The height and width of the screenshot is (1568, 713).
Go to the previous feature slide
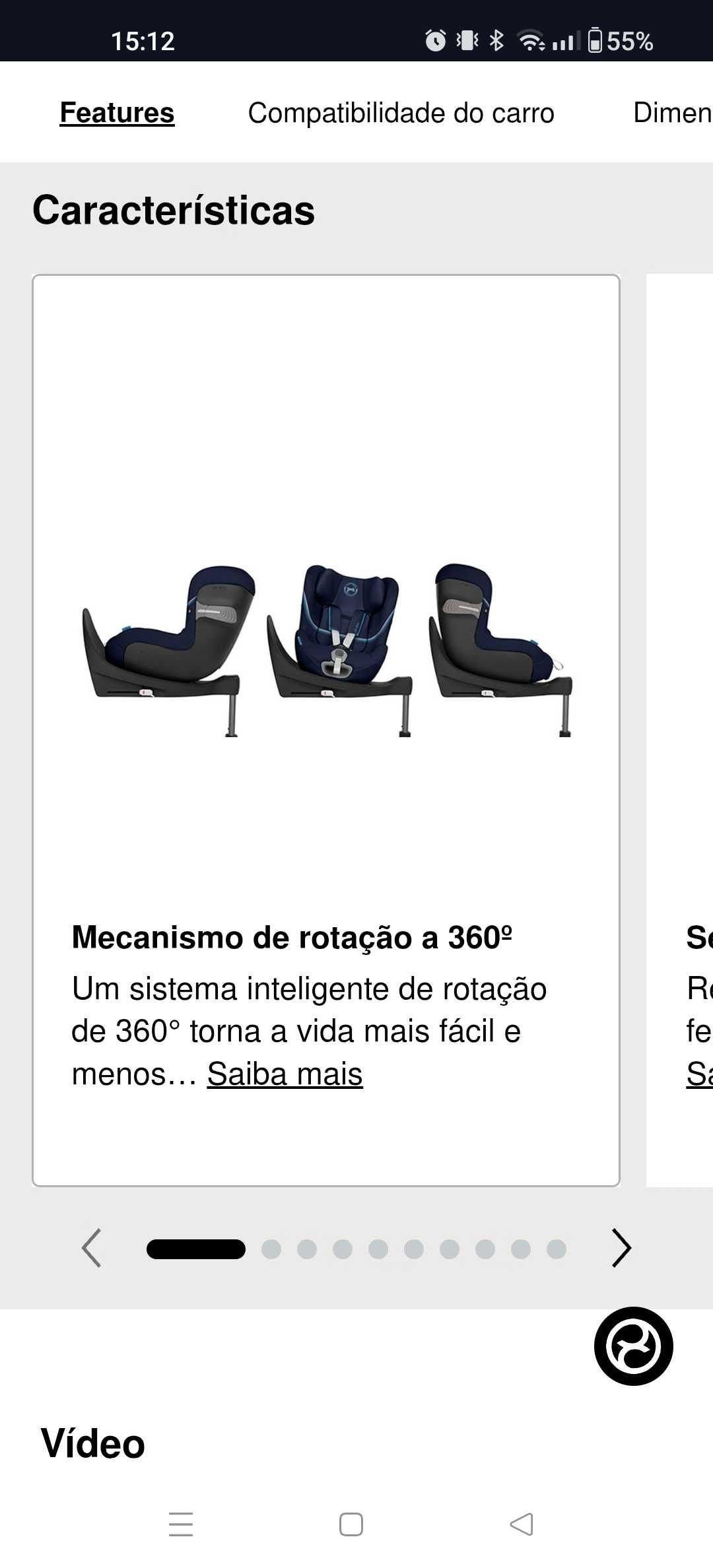tap(91, 1248)
